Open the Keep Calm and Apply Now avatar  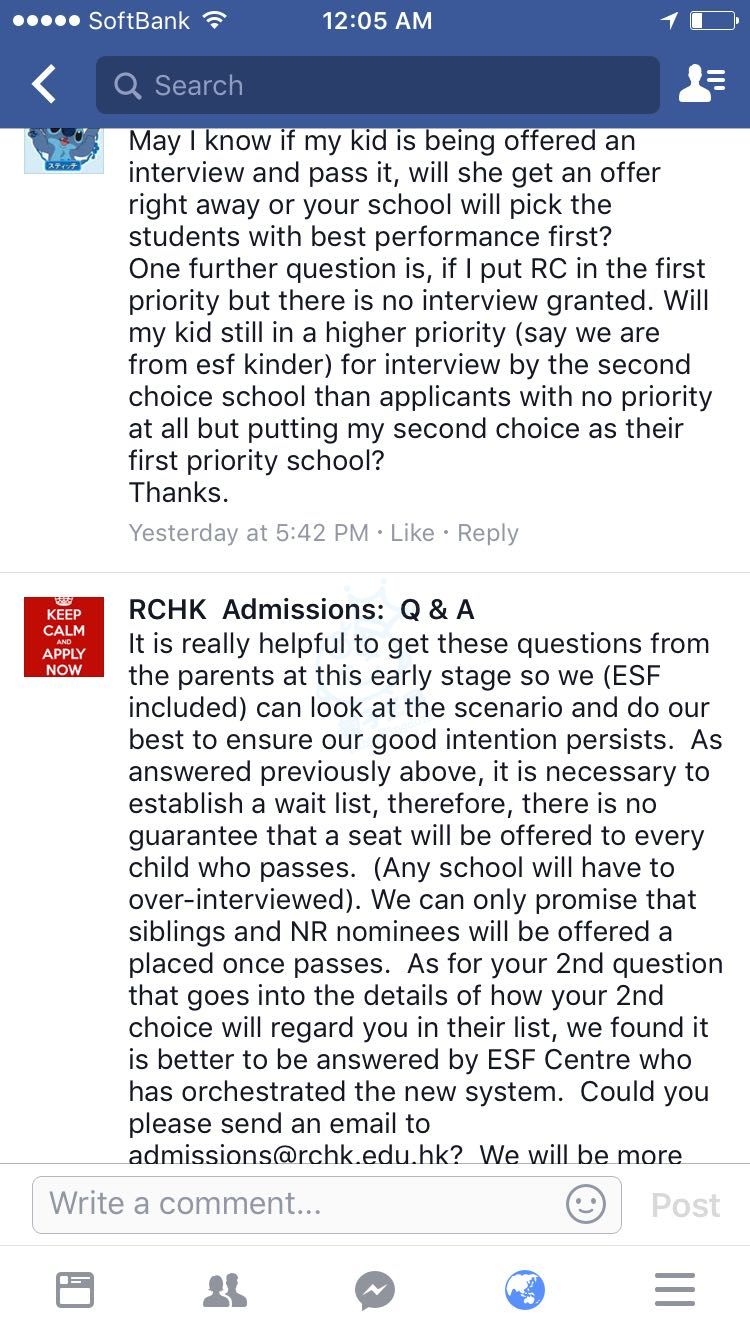[64, 637]
